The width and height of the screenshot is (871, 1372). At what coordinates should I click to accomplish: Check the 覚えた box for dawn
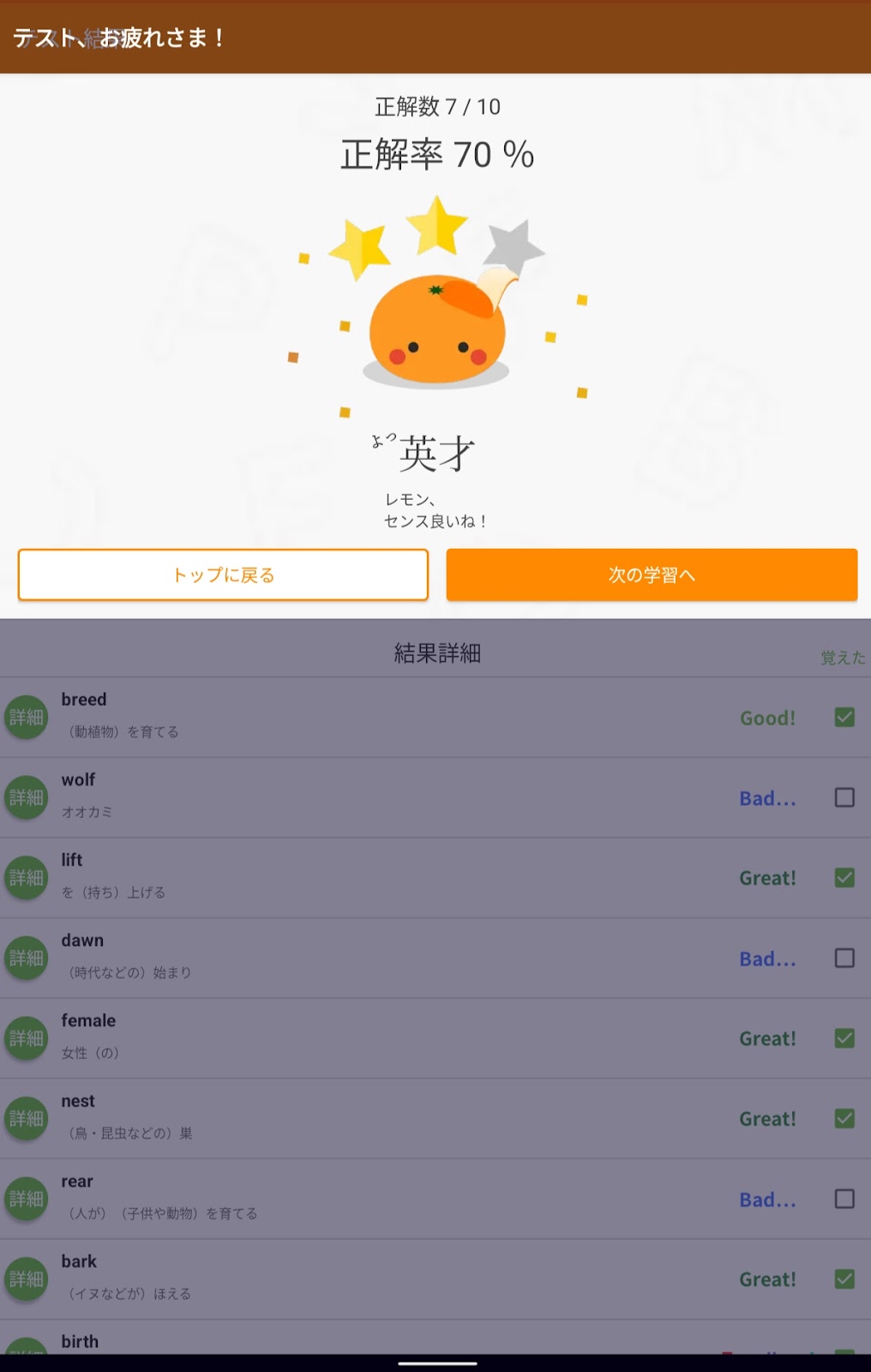(844, 958)
